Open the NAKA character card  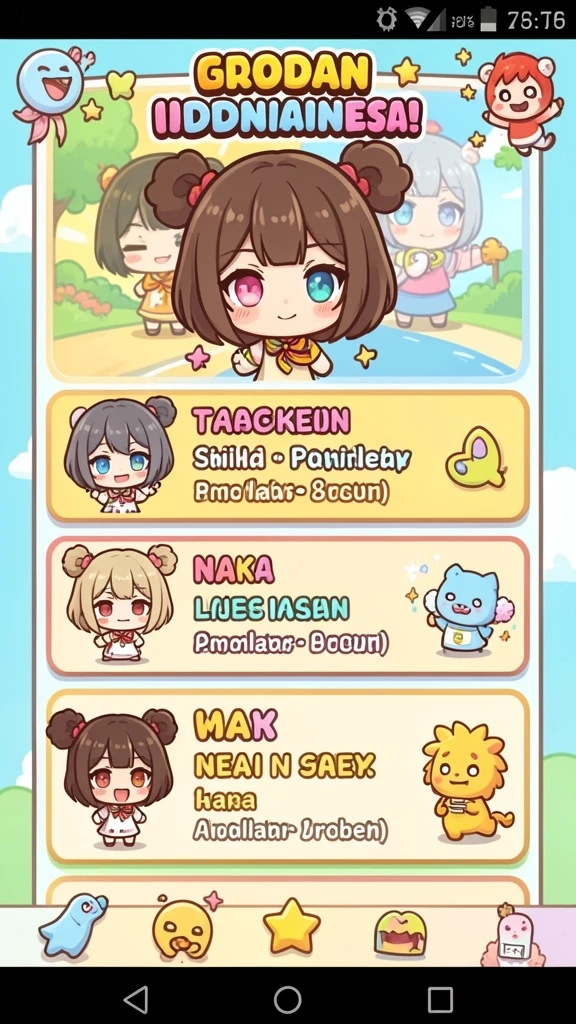287,606
